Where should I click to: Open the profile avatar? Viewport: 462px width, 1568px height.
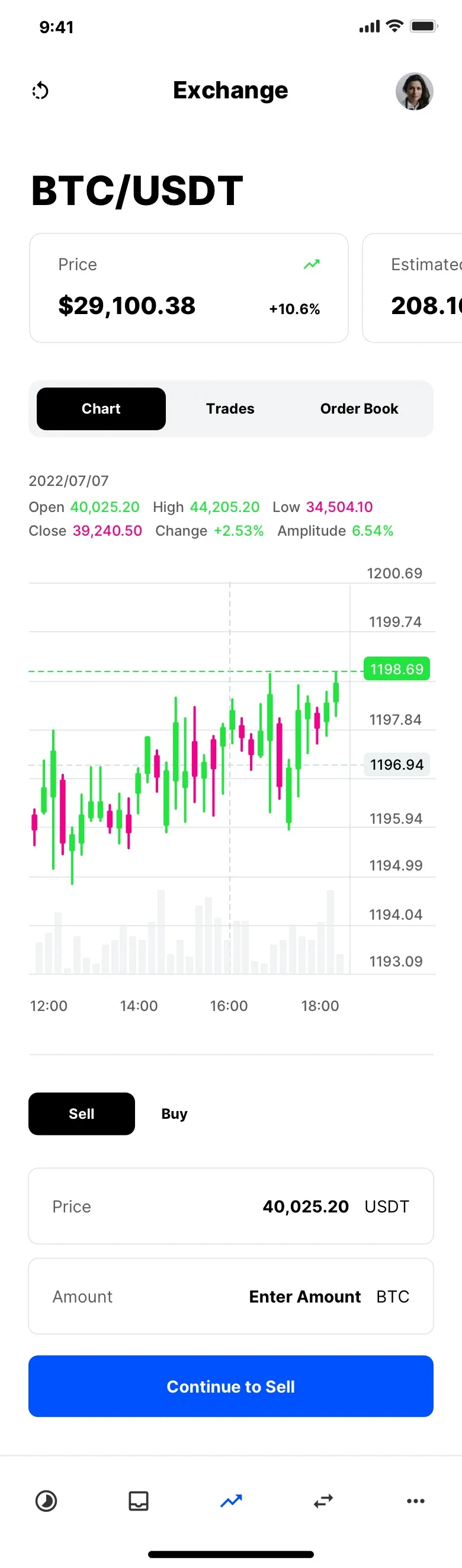[x=414, y=91]
